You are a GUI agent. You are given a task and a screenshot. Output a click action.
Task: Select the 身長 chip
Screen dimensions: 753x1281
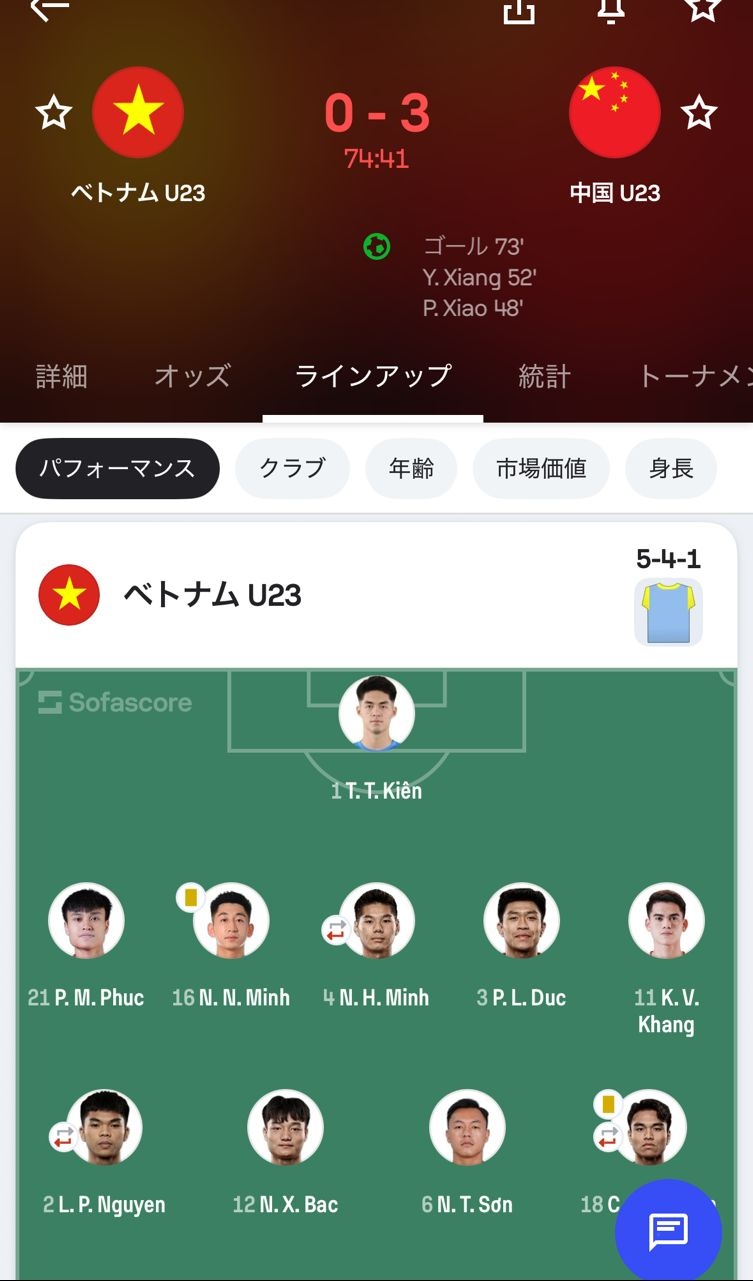coord(670,468)
